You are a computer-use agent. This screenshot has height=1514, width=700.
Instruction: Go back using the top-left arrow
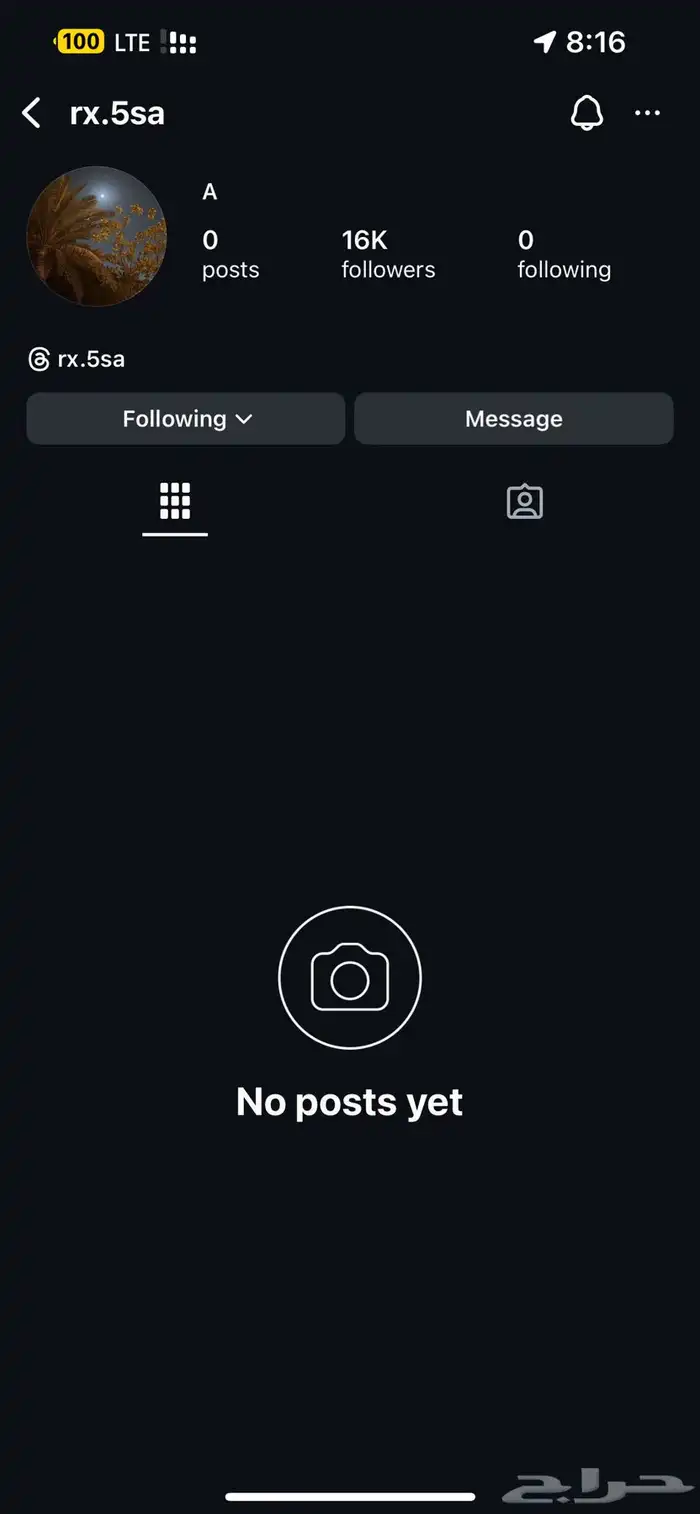tap(32, 113)
